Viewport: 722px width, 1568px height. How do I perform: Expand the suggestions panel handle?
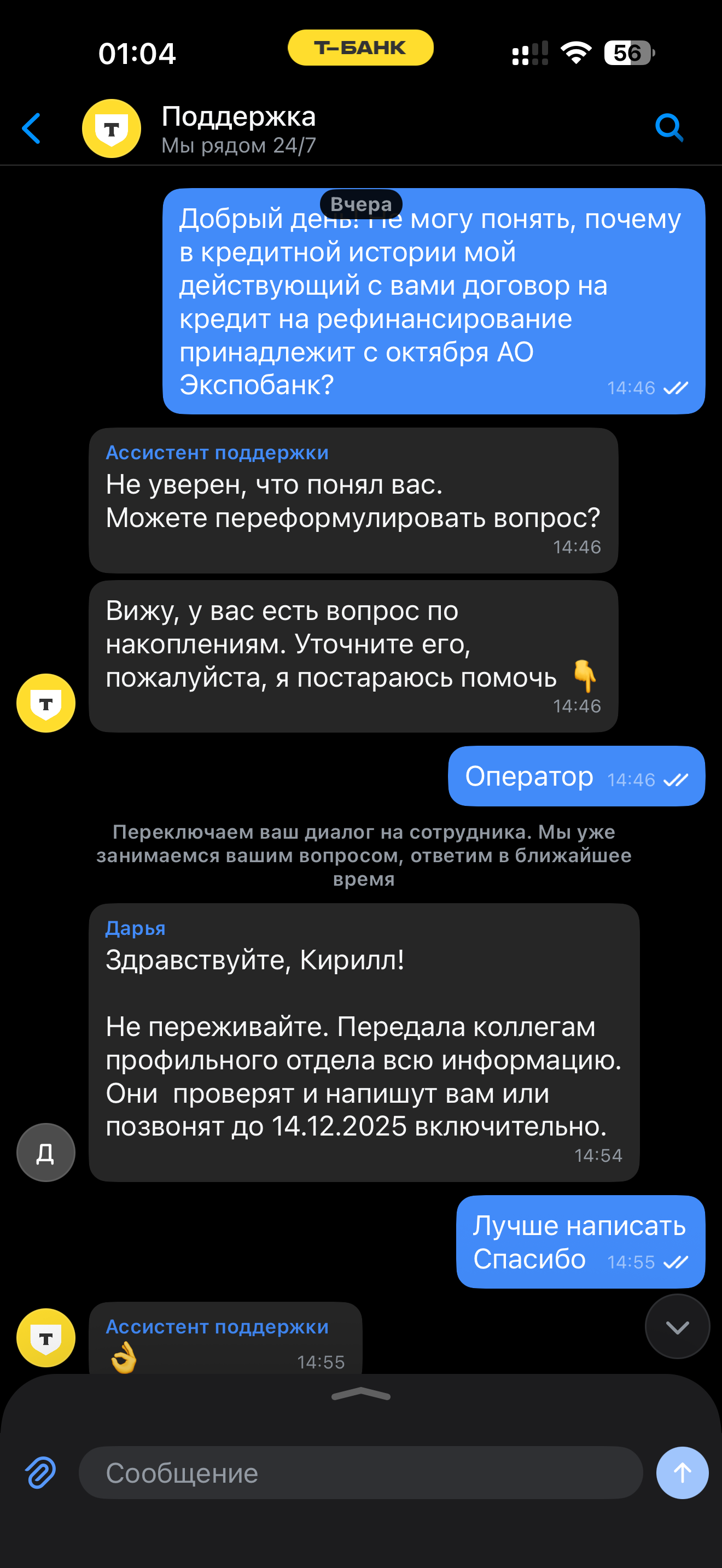pyautogui.click(x=360, y=1395)
